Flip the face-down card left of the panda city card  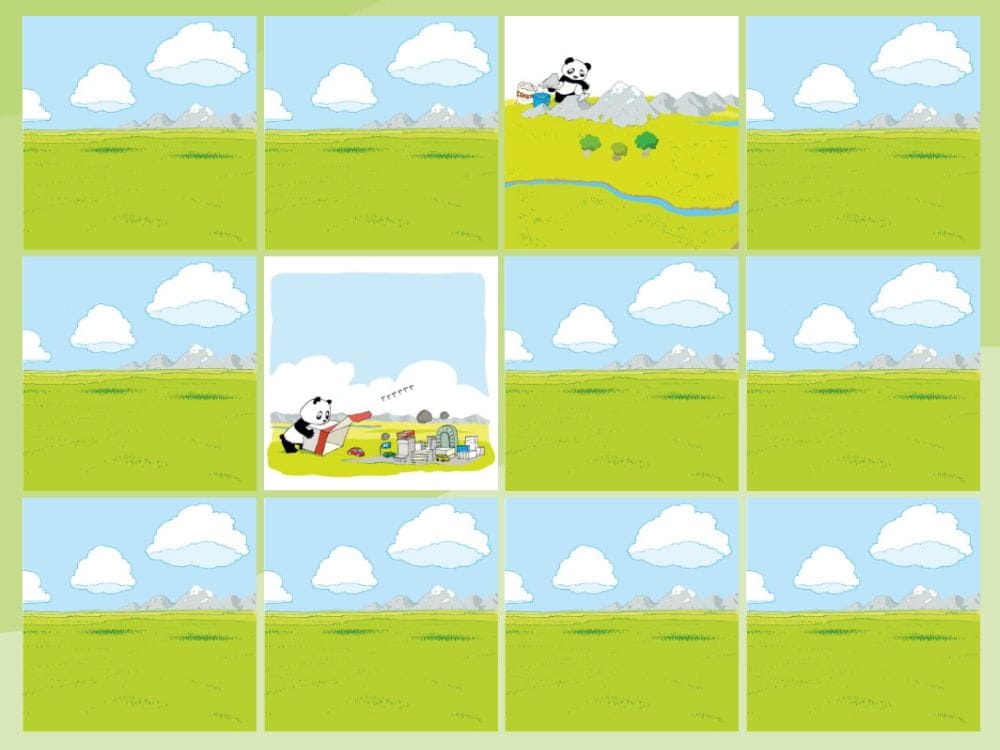point(139,373)
